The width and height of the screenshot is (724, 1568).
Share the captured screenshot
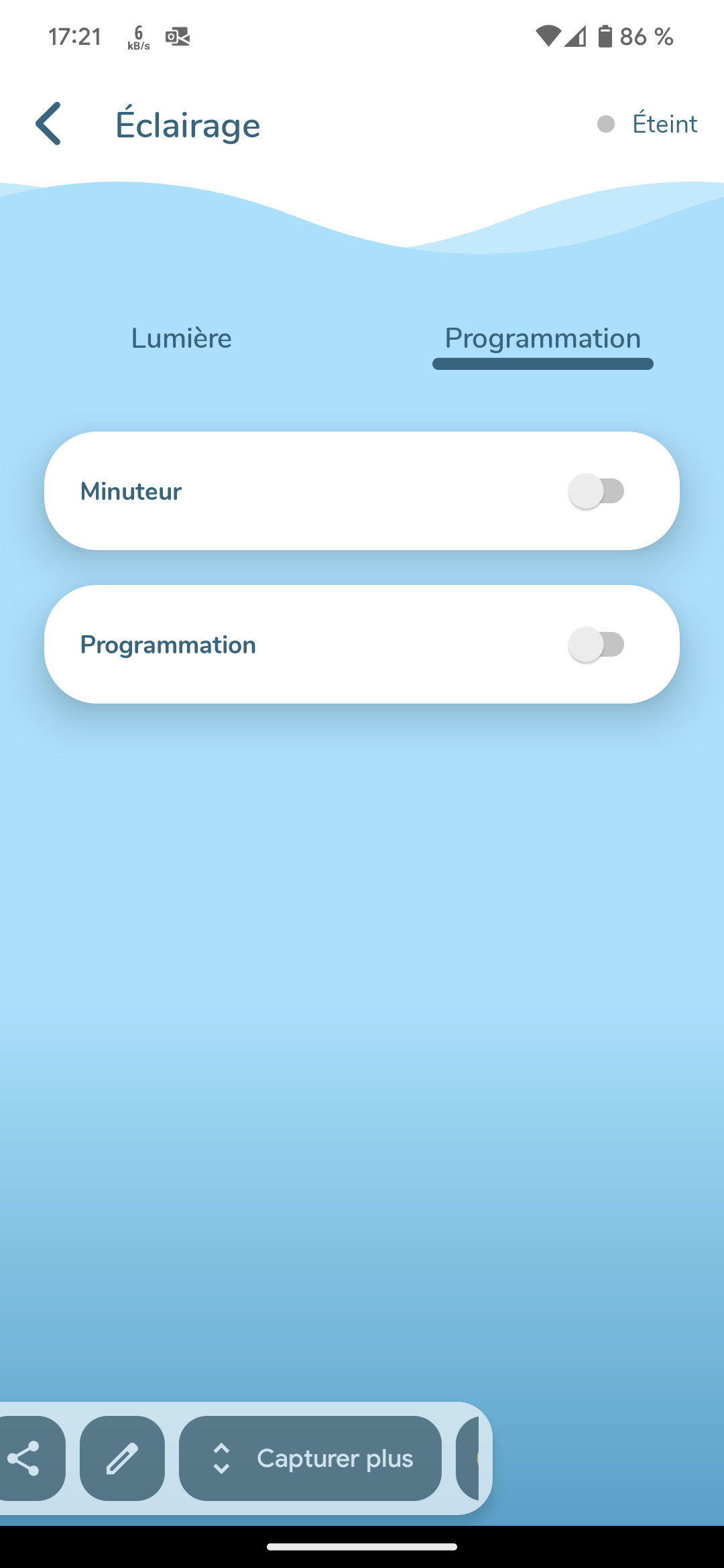click(x=27, y=1458)
